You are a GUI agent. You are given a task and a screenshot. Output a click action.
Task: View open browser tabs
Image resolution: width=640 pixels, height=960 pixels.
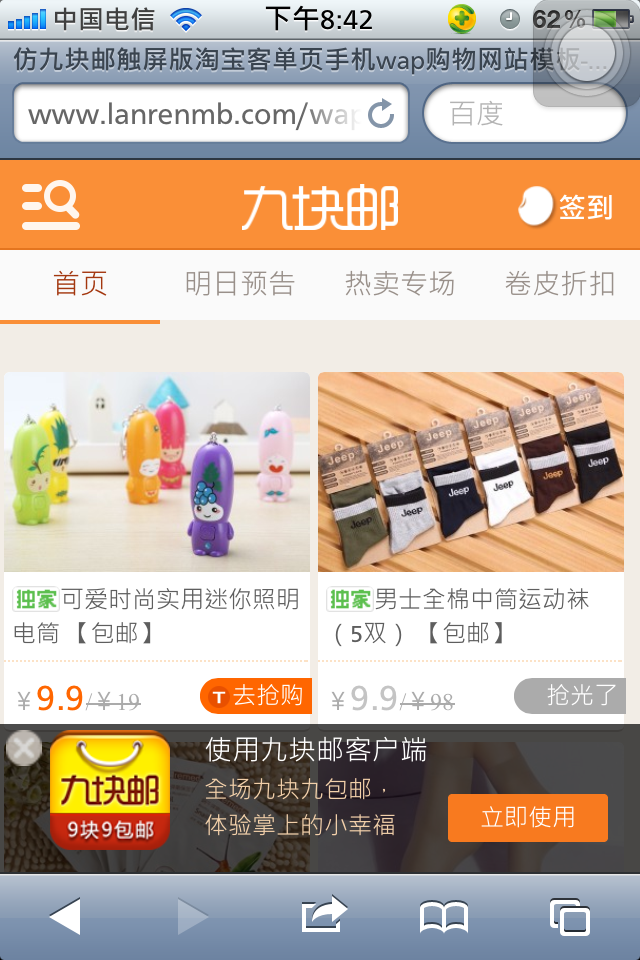(x=570, y=916)
